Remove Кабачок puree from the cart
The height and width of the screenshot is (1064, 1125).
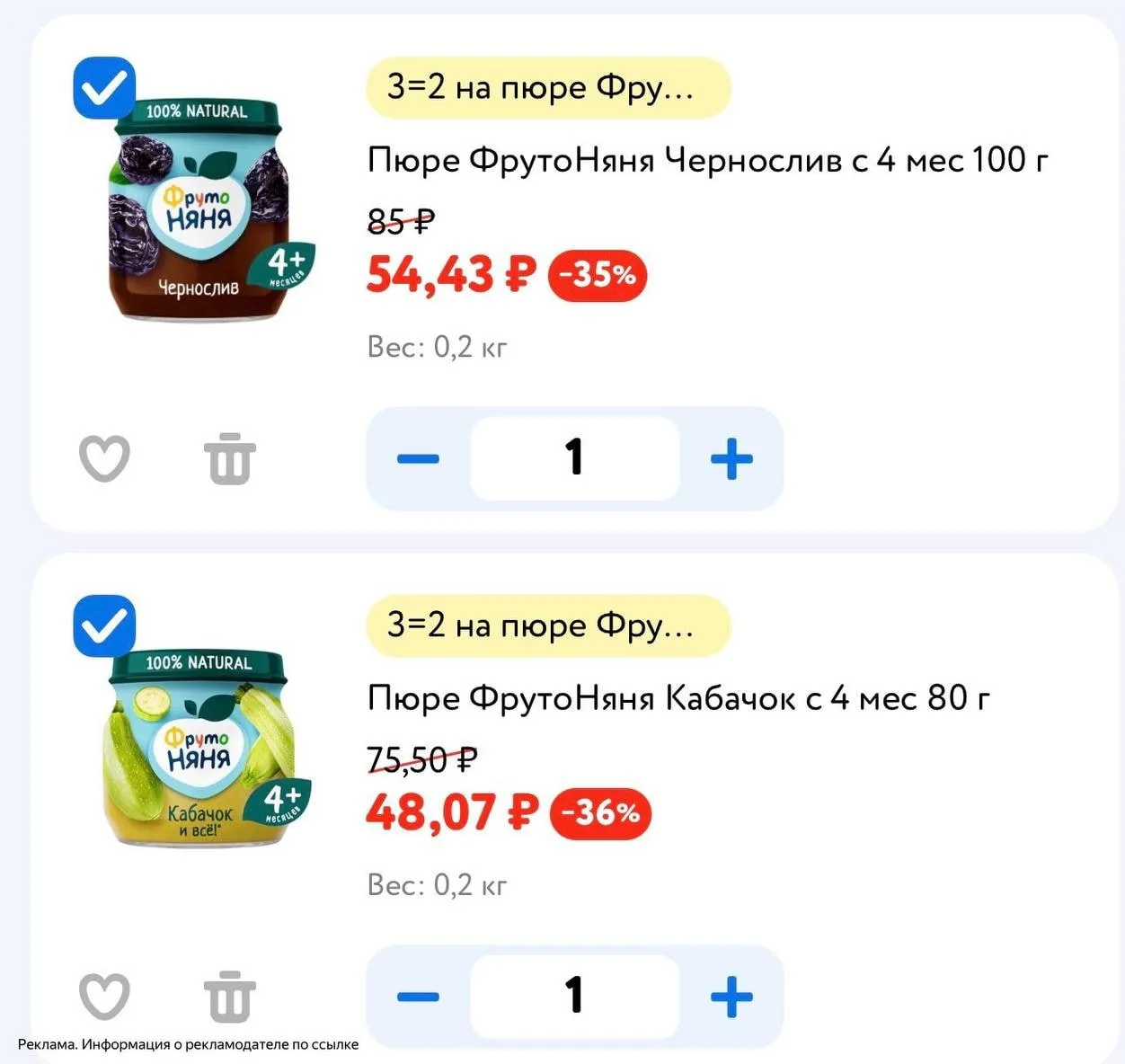click(230, 996)
